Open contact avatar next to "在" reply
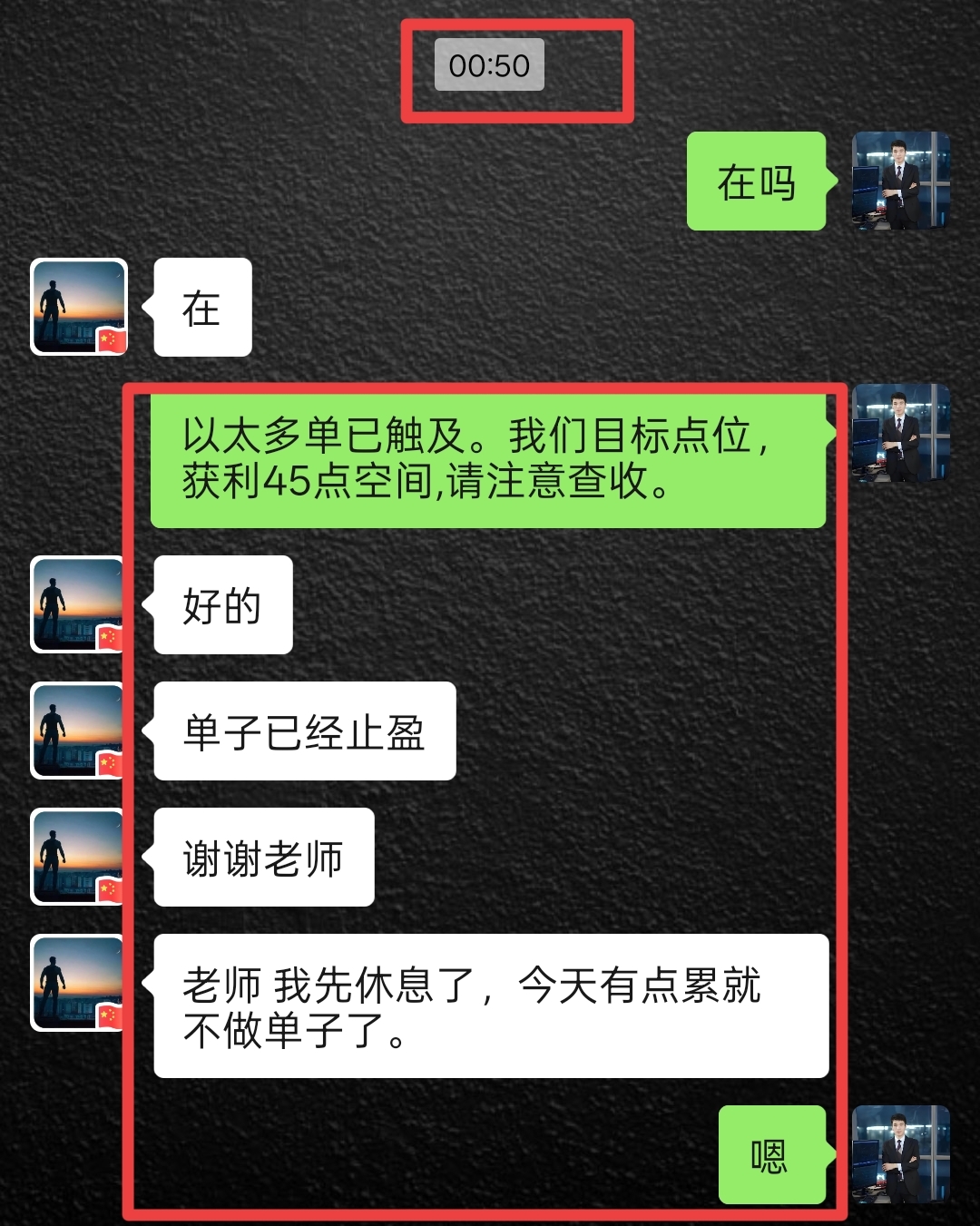980x1226 pixels. [x=79, y=307]
